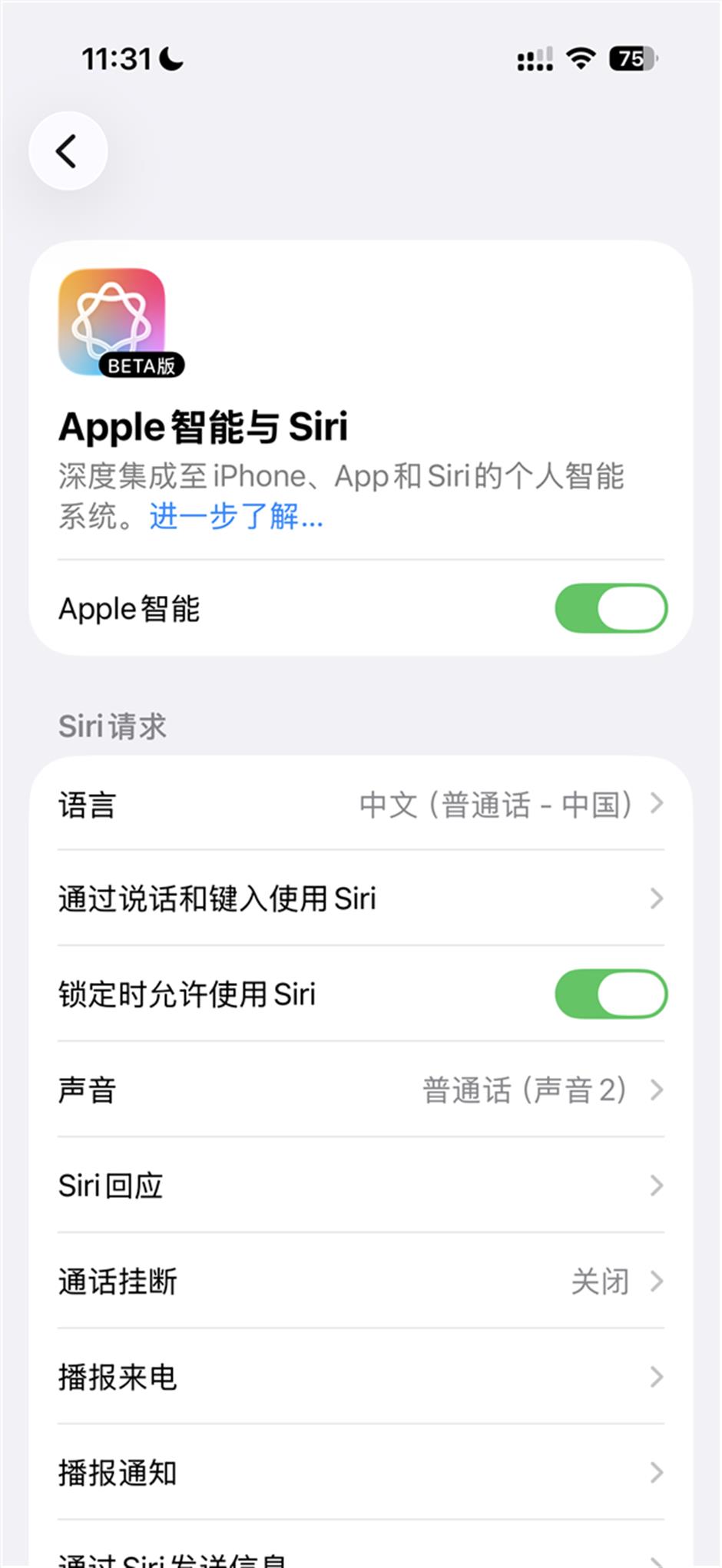Screen dimensions: 722x1568
Task: Tap the current voice 普通话 (声音 2)
Action: (x=525, y=1090)
